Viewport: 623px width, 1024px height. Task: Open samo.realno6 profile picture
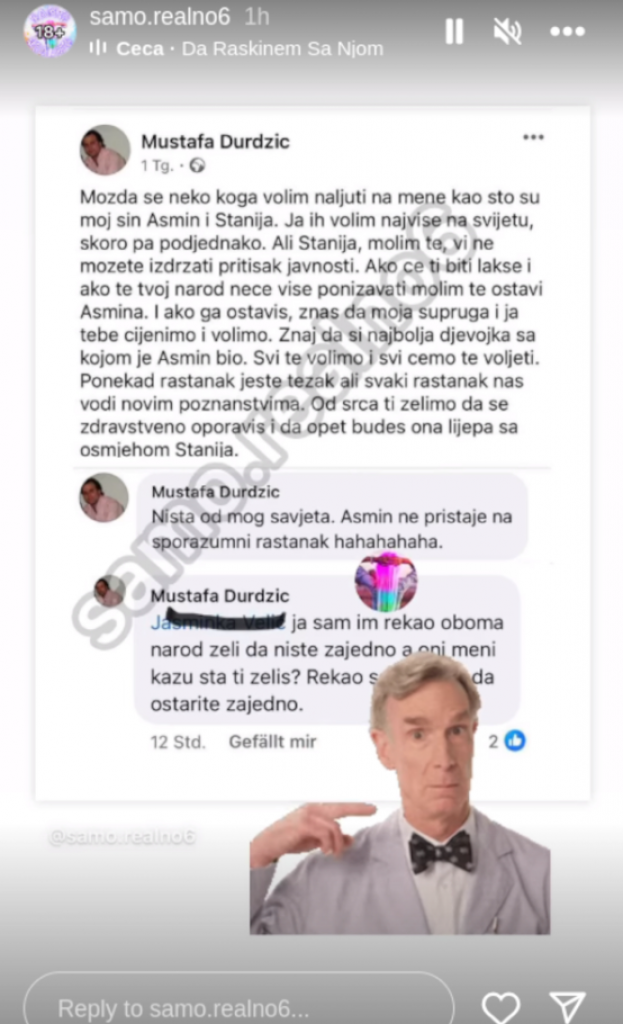pos(49,30)
